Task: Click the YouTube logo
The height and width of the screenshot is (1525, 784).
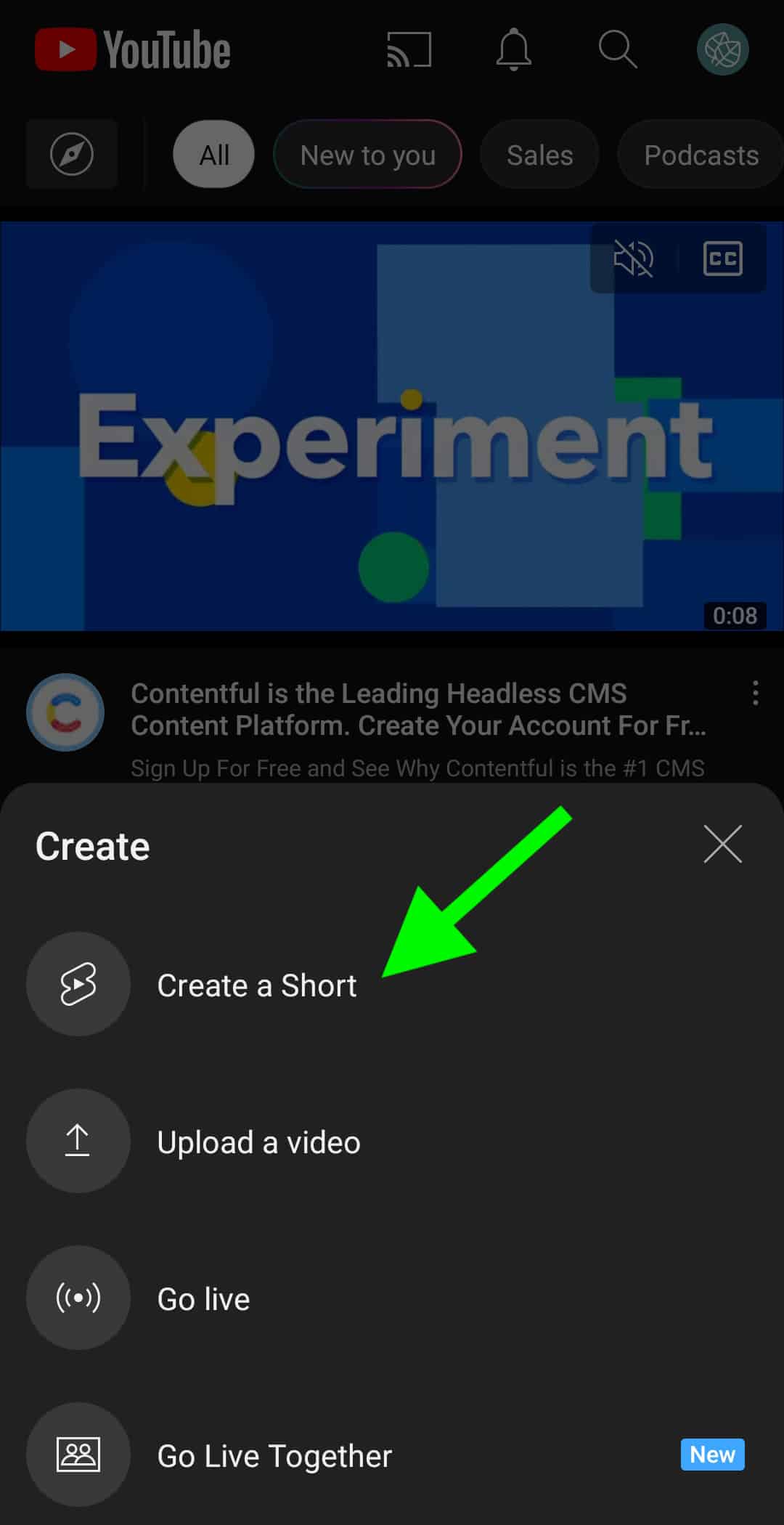Action: pyautogui.click(x=133, y=49)
